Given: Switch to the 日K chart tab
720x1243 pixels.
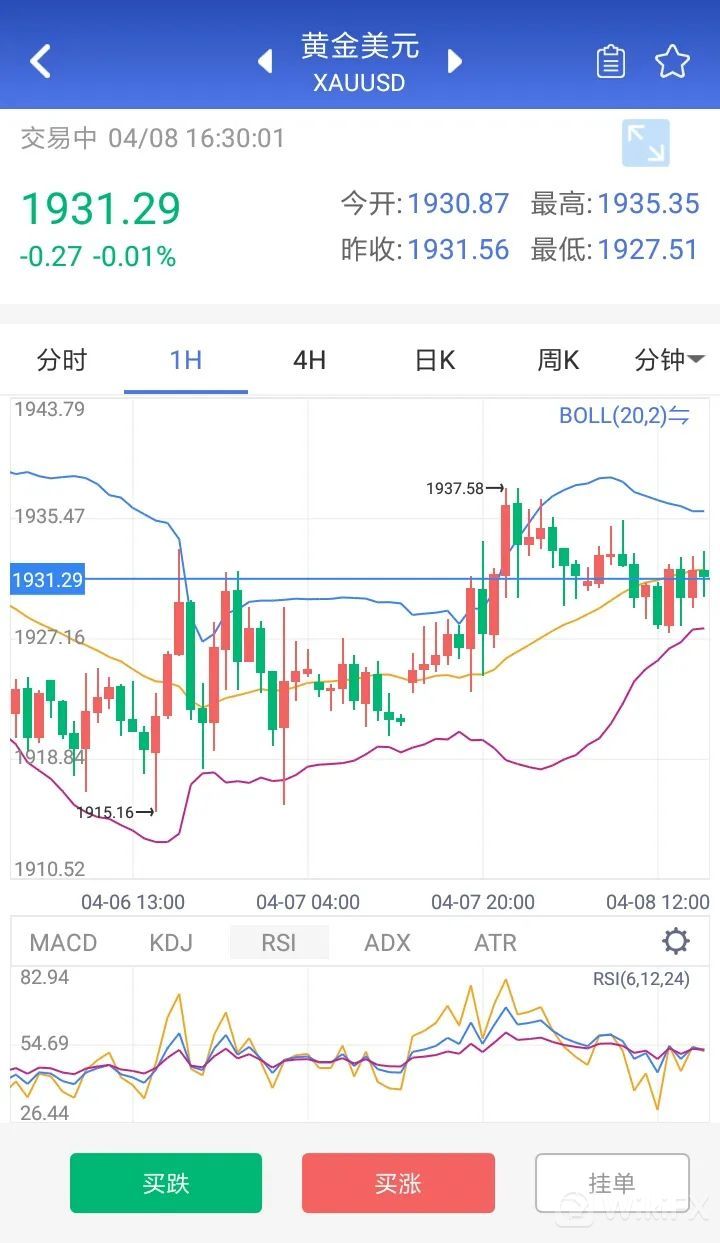Looking at the screenshot, I should click(x=434, y=360).
